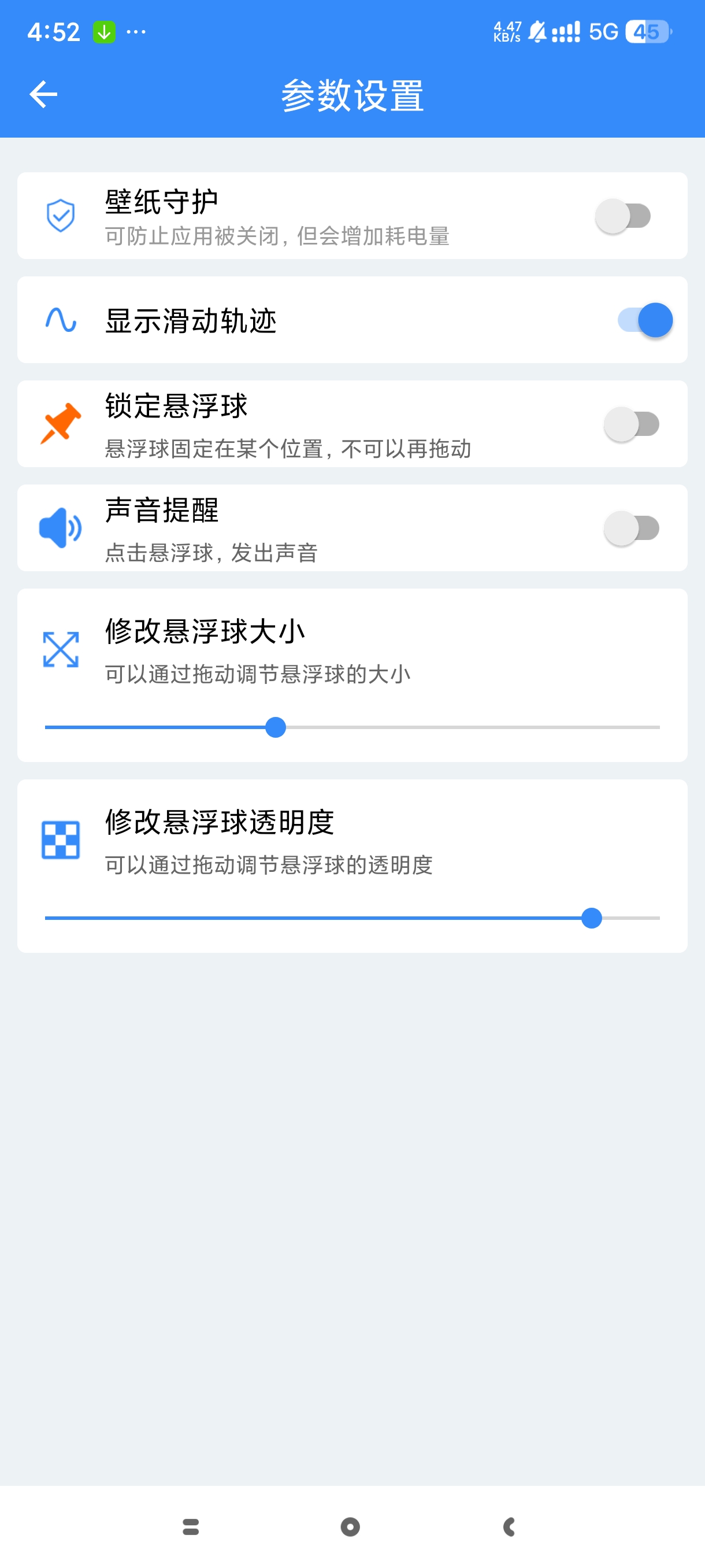Tap the 修改悬浮球大小 size slider
This screenshot has height=1568, width=705.
(x=352, y=727)
